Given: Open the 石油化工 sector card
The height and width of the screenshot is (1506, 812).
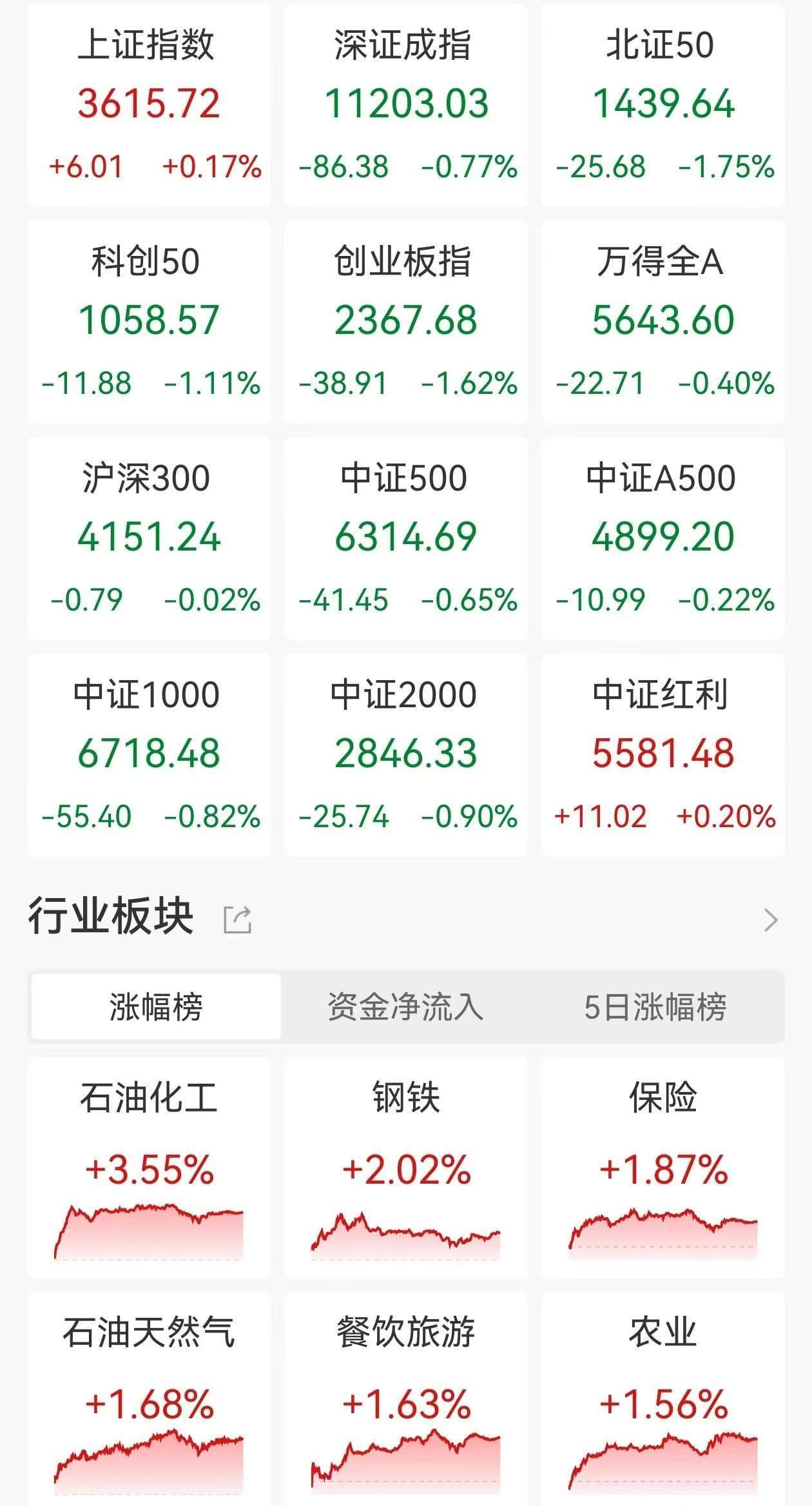Looking at the screenshot, I should (149, 1168).
